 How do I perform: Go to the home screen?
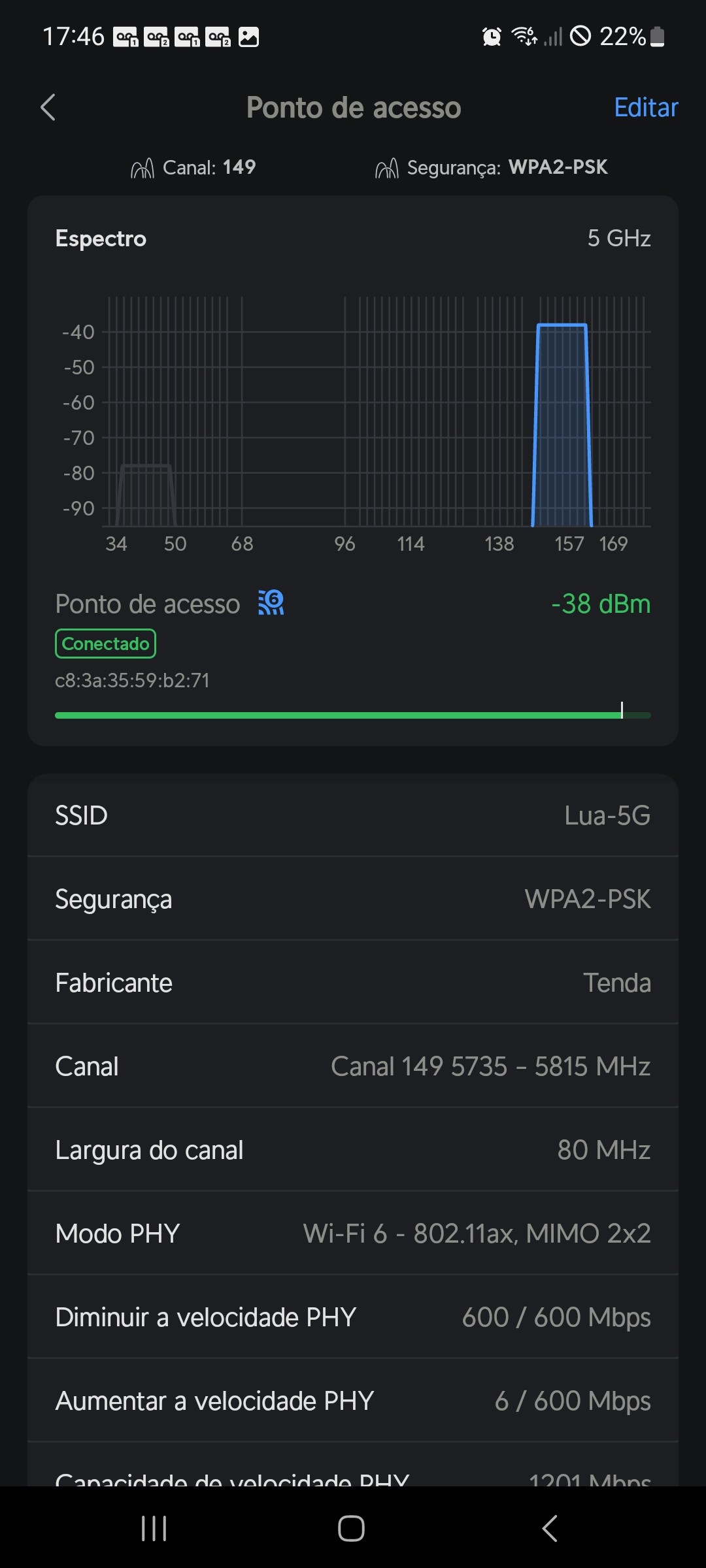click(x=351, y=1528)
